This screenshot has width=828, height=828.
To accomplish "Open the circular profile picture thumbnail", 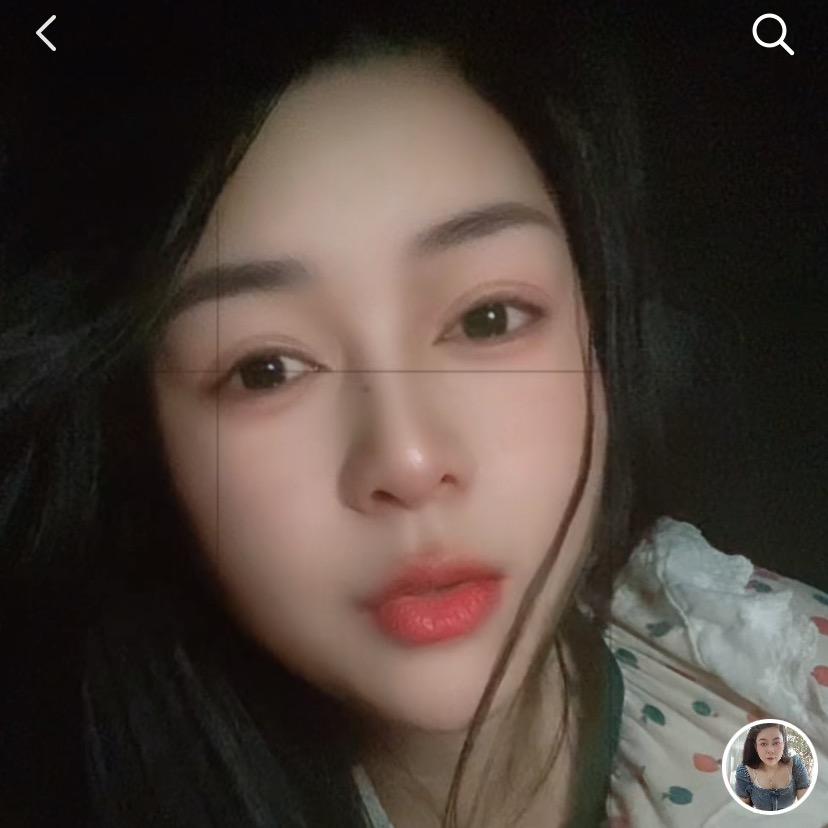I will point(770,767).
